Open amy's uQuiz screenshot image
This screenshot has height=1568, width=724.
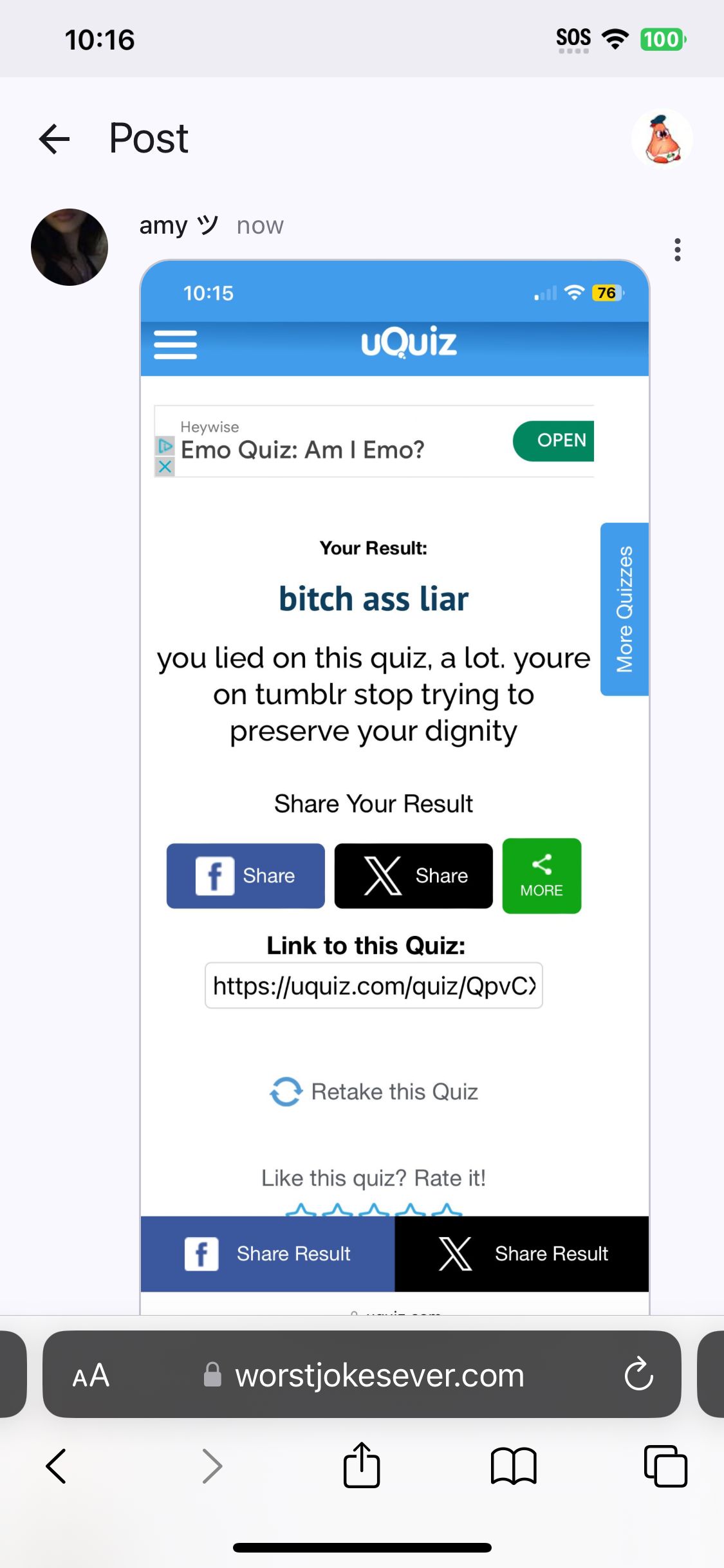click(394, 772)
